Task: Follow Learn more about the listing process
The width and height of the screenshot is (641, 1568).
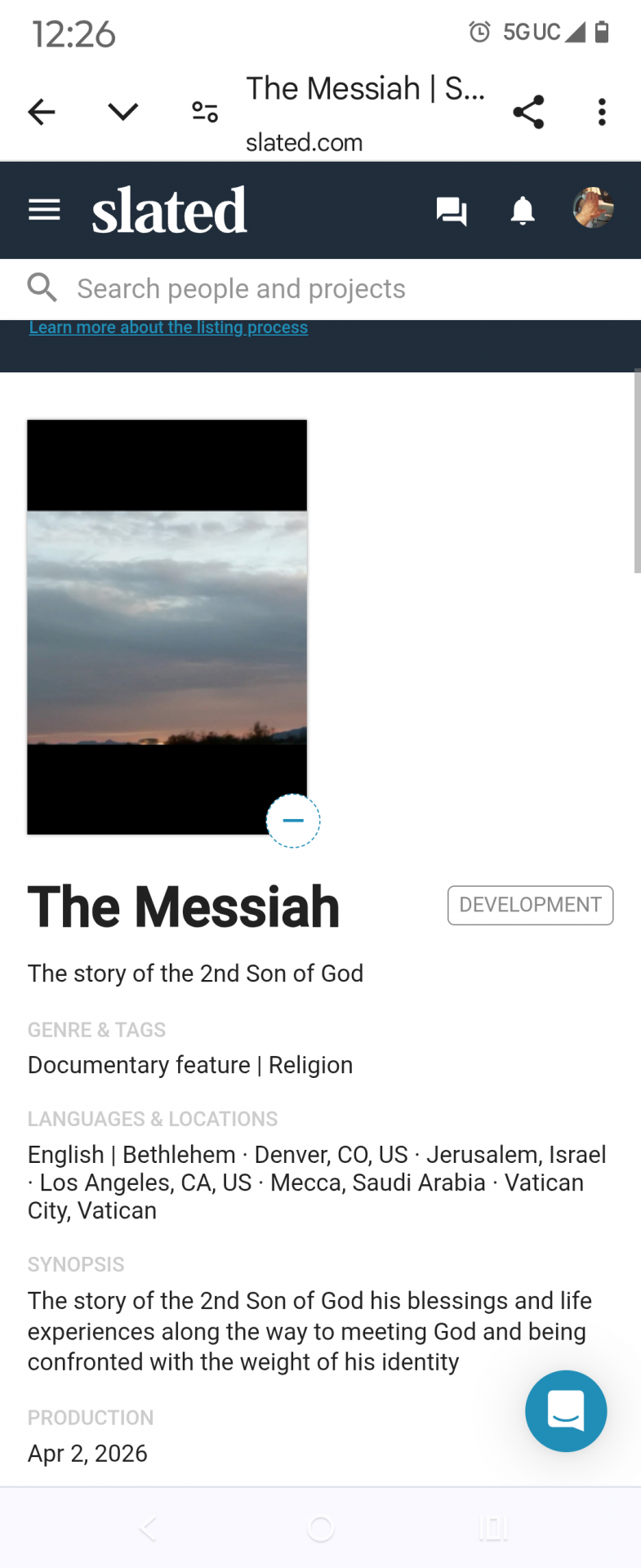Action: 168,327
